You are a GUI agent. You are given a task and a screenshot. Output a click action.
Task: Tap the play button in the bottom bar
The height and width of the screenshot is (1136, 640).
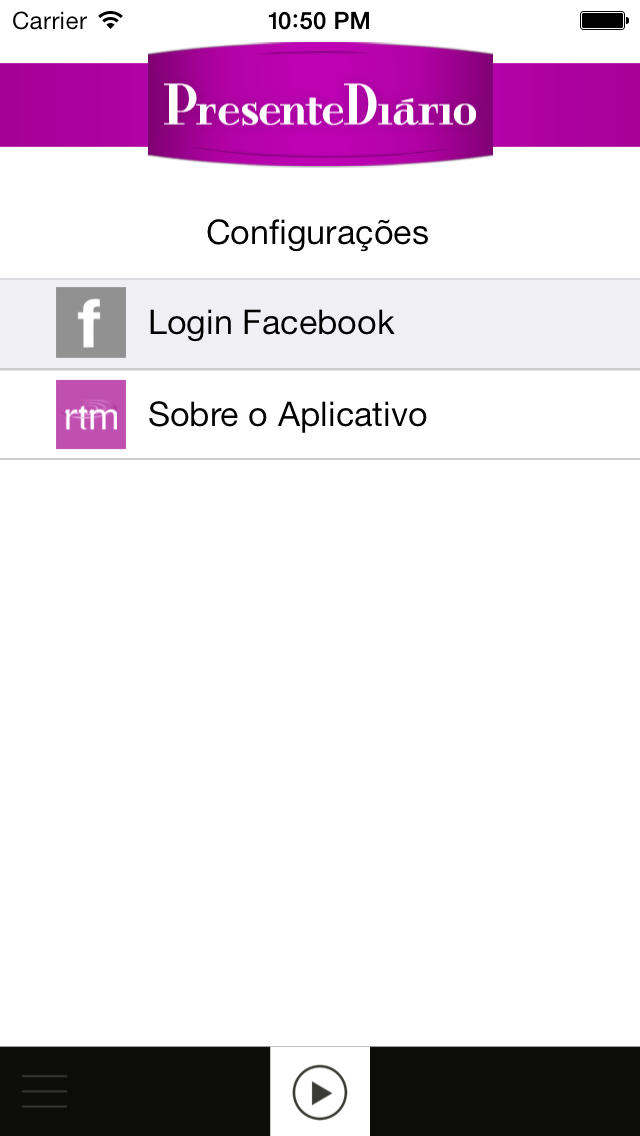(320, 1092)
